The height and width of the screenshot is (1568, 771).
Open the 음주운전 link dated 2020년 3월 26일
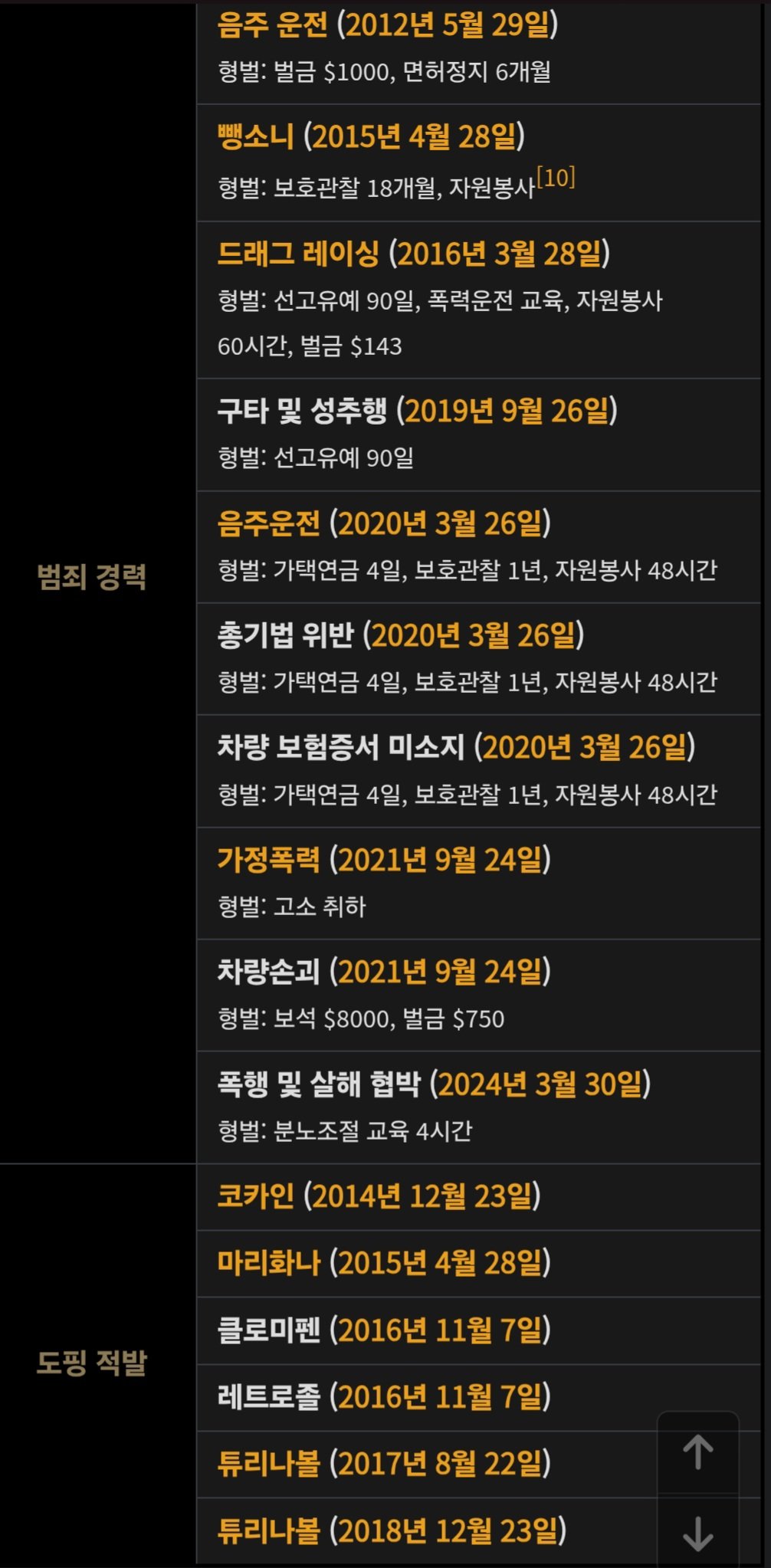coord(268,523)
